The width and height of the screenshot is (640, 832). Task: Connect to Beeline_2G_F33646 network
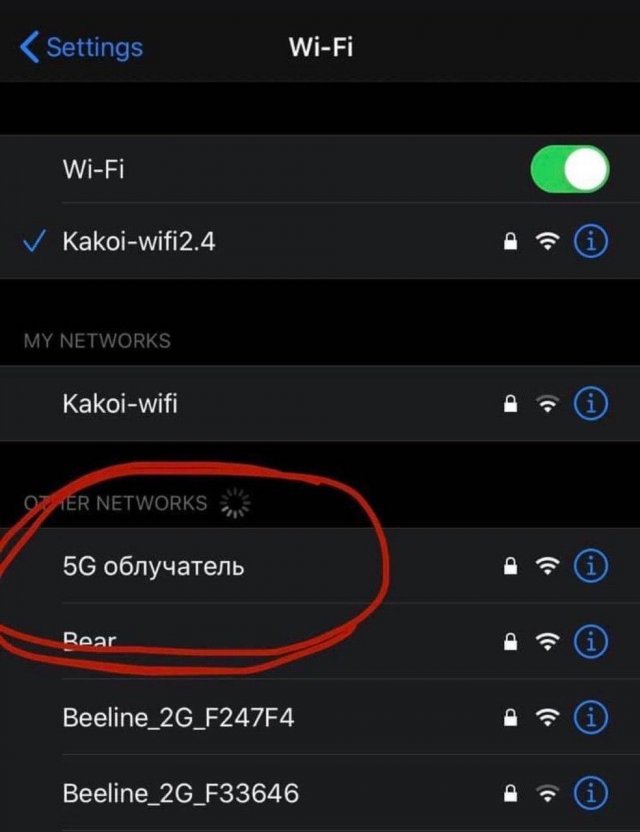pos(180,794)
